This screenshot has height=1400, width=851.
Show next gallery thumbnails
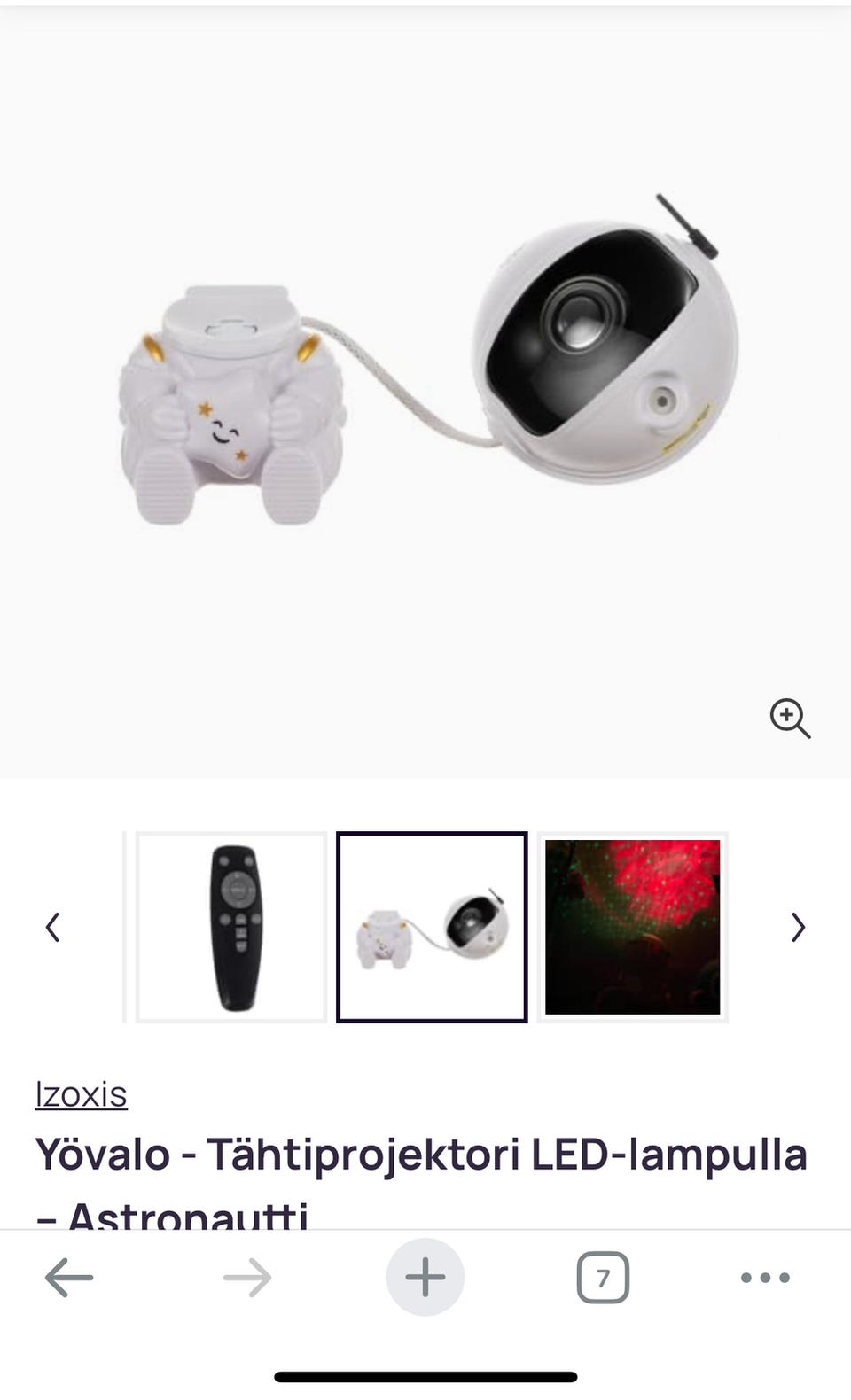(798, 928)
